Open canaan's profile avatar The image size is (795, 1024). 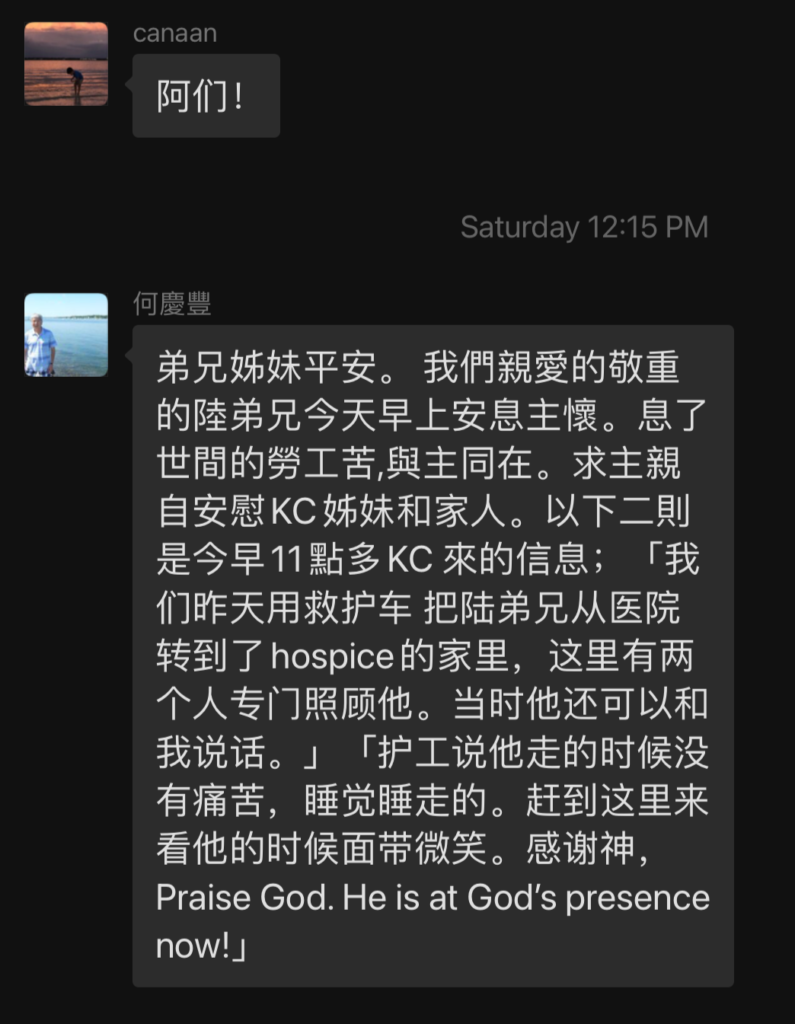coord(66,64)
